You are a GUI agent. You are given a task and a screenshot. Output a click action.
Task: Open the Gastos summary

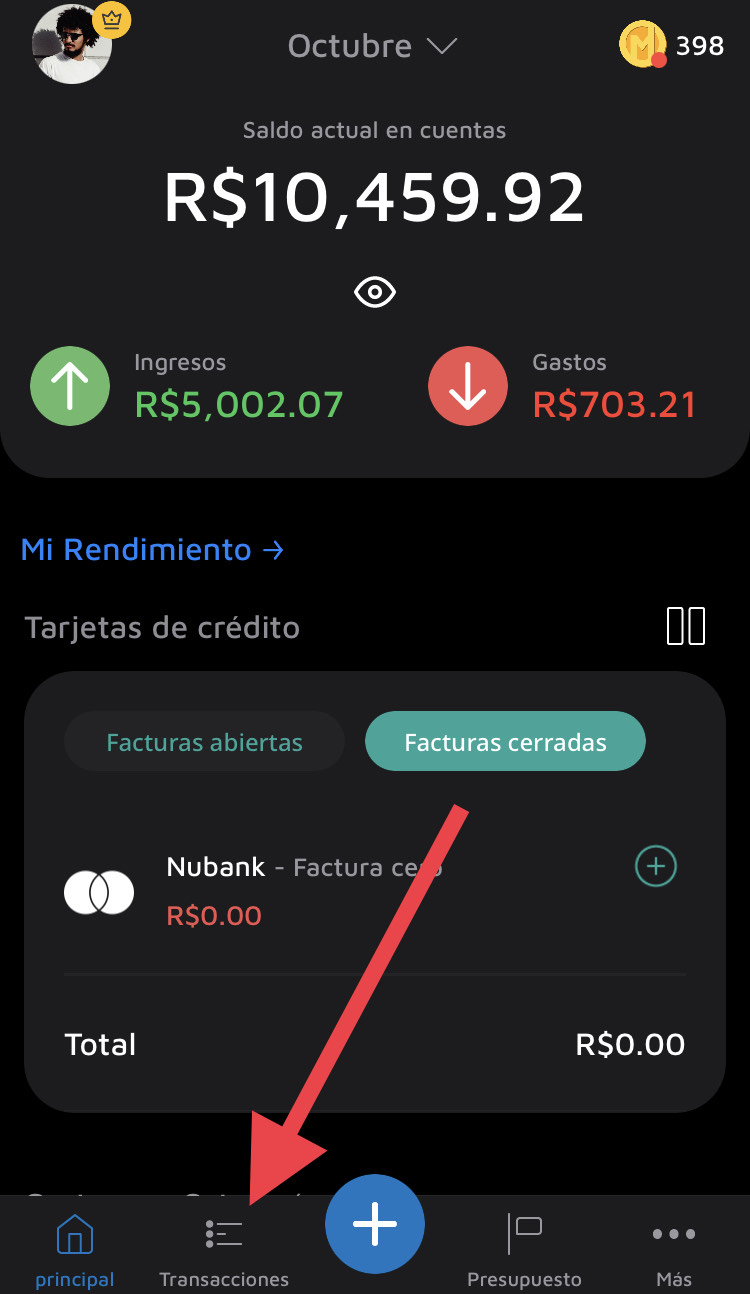(x=562, y=386)
